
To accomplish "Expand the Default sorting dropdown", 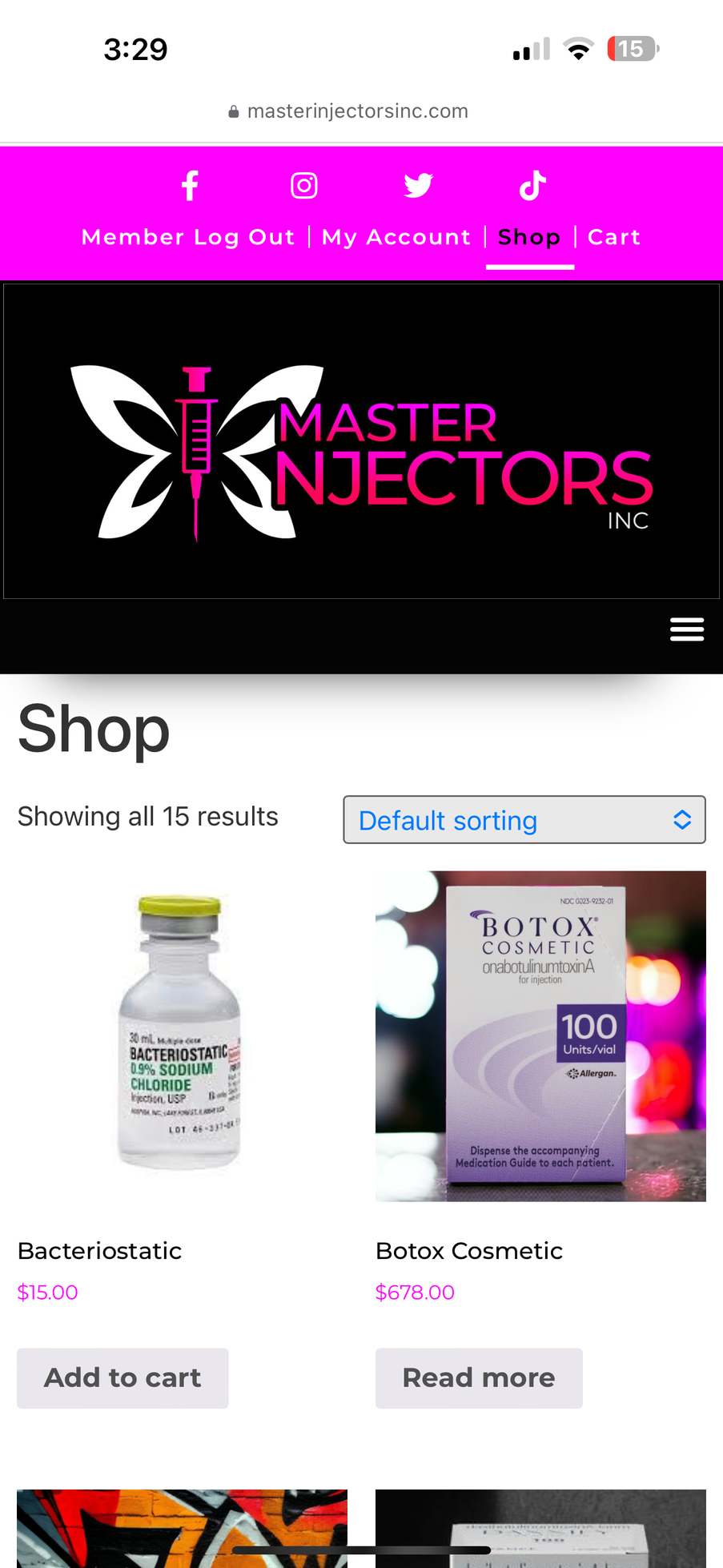I will (524, 820).
